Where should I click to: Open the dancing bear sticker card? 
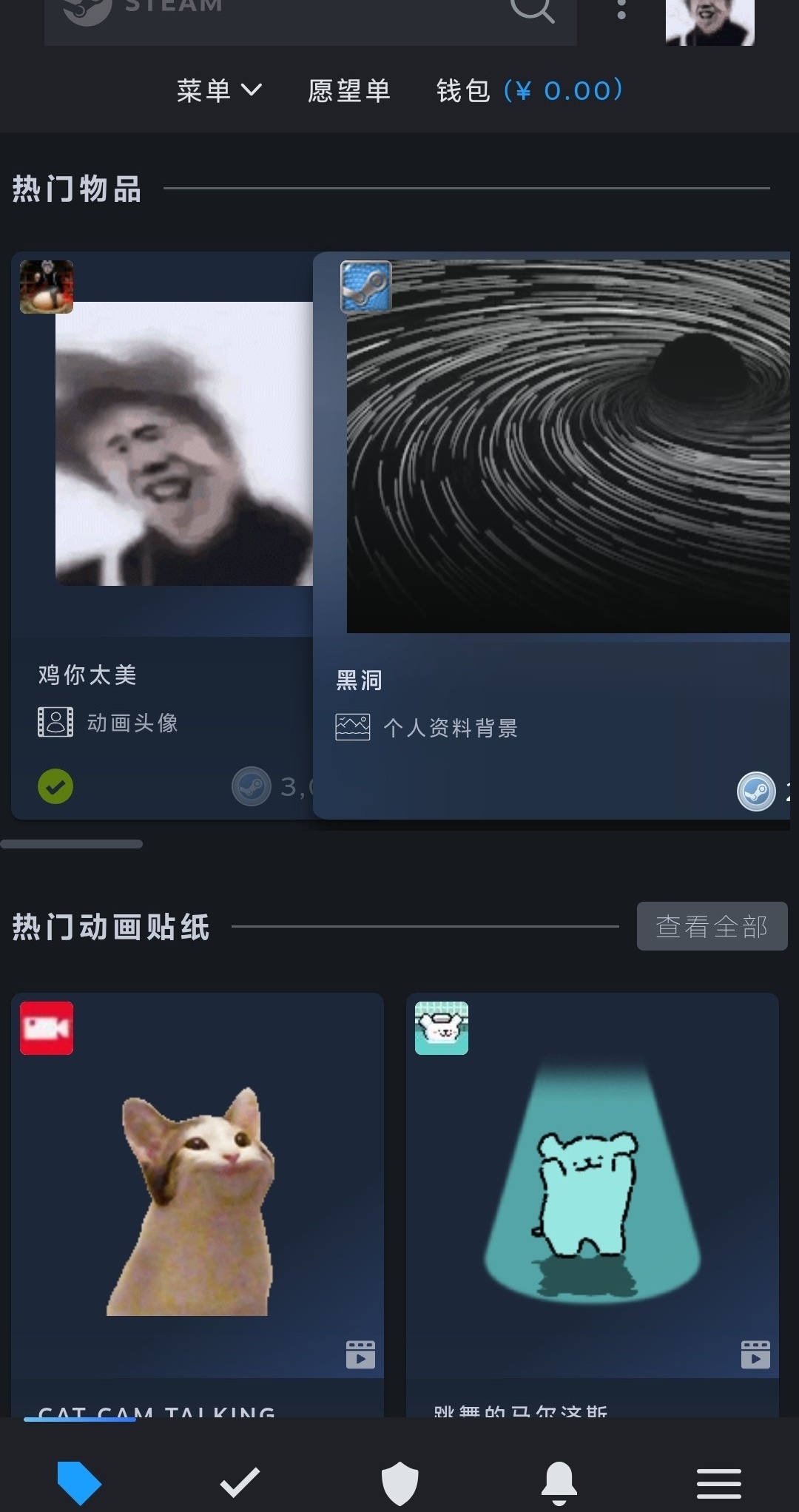tap(592, 1198)
